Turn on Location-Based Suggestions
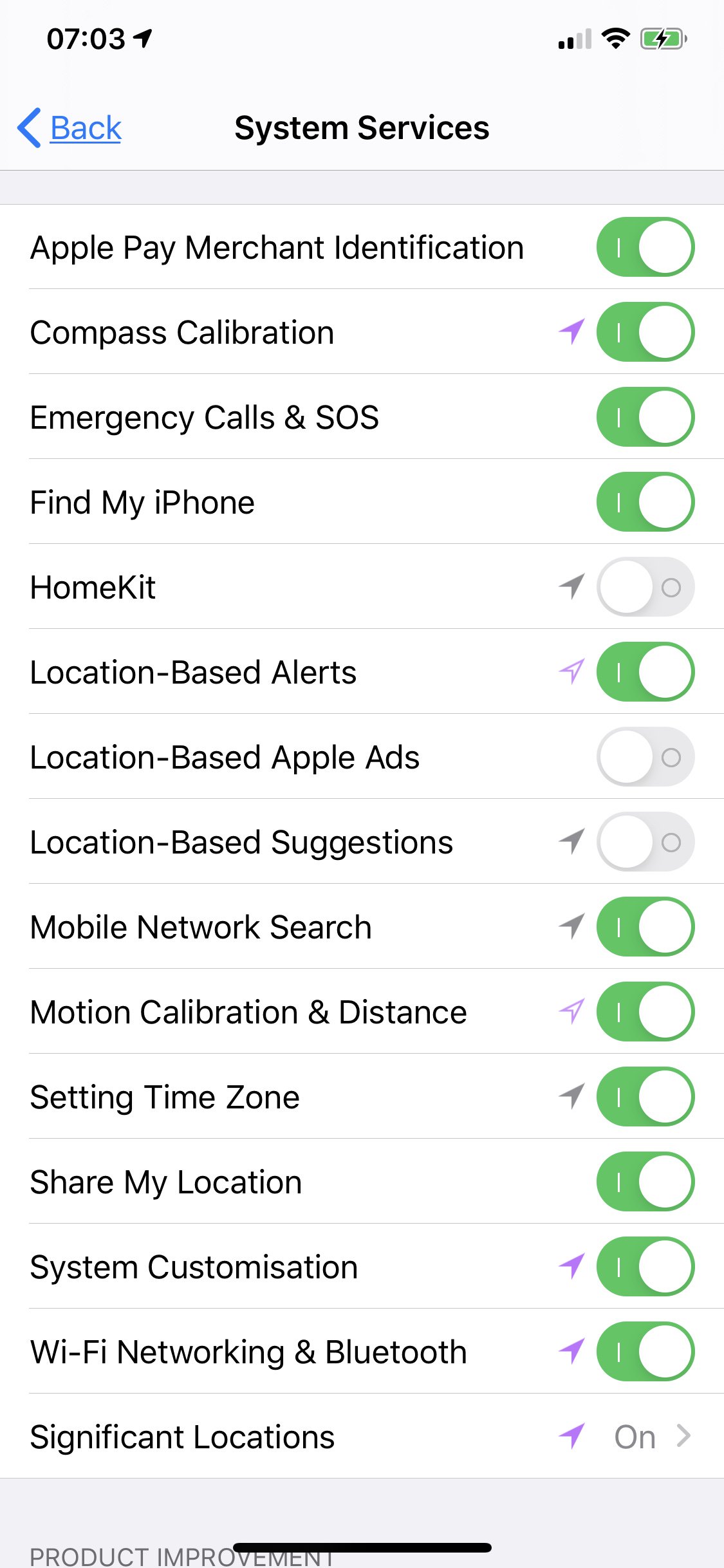This screenshot has width=724, height=1568. 645,842
